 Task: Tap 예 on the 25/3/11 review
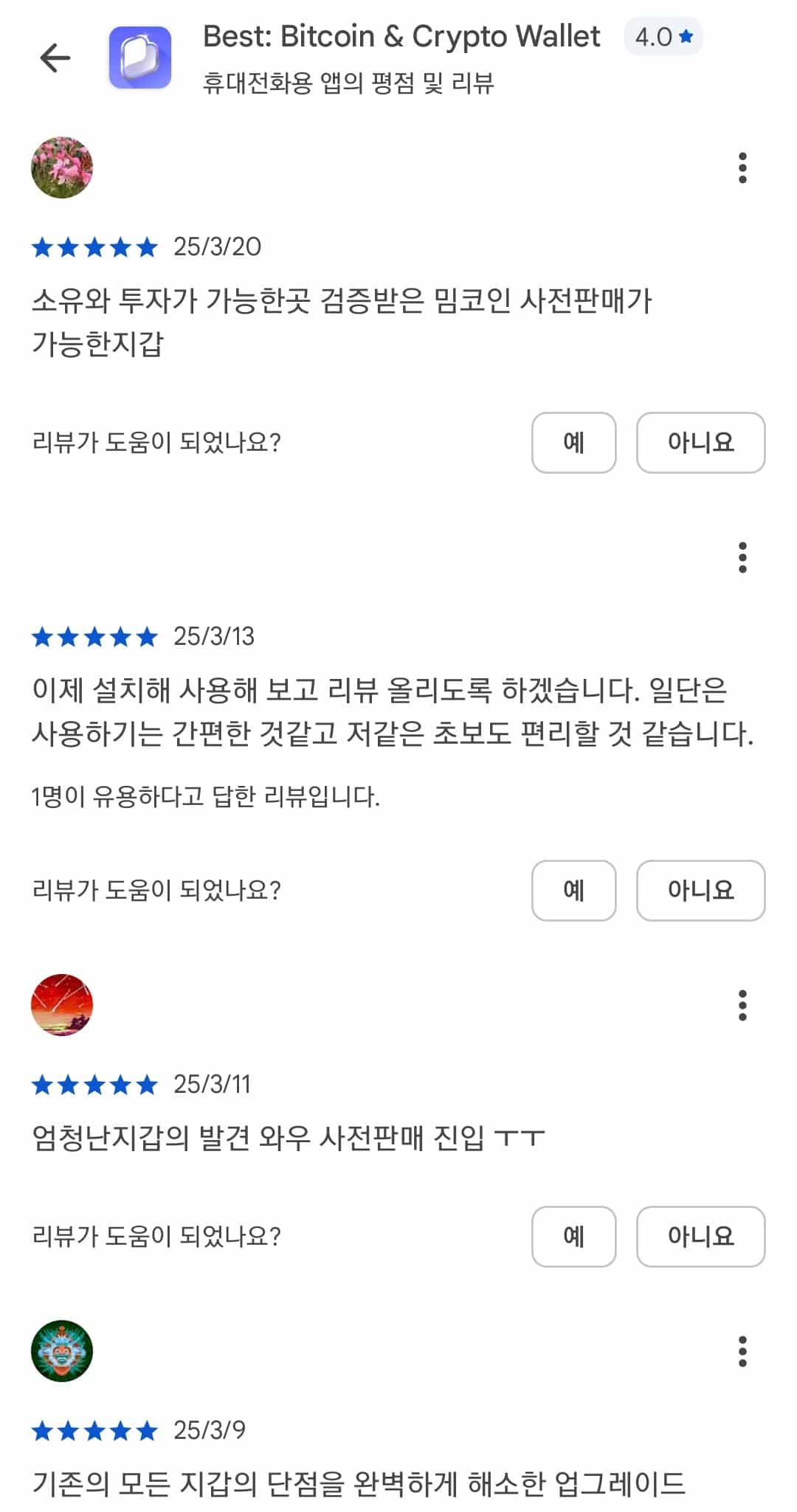(x=574, y=1237)
